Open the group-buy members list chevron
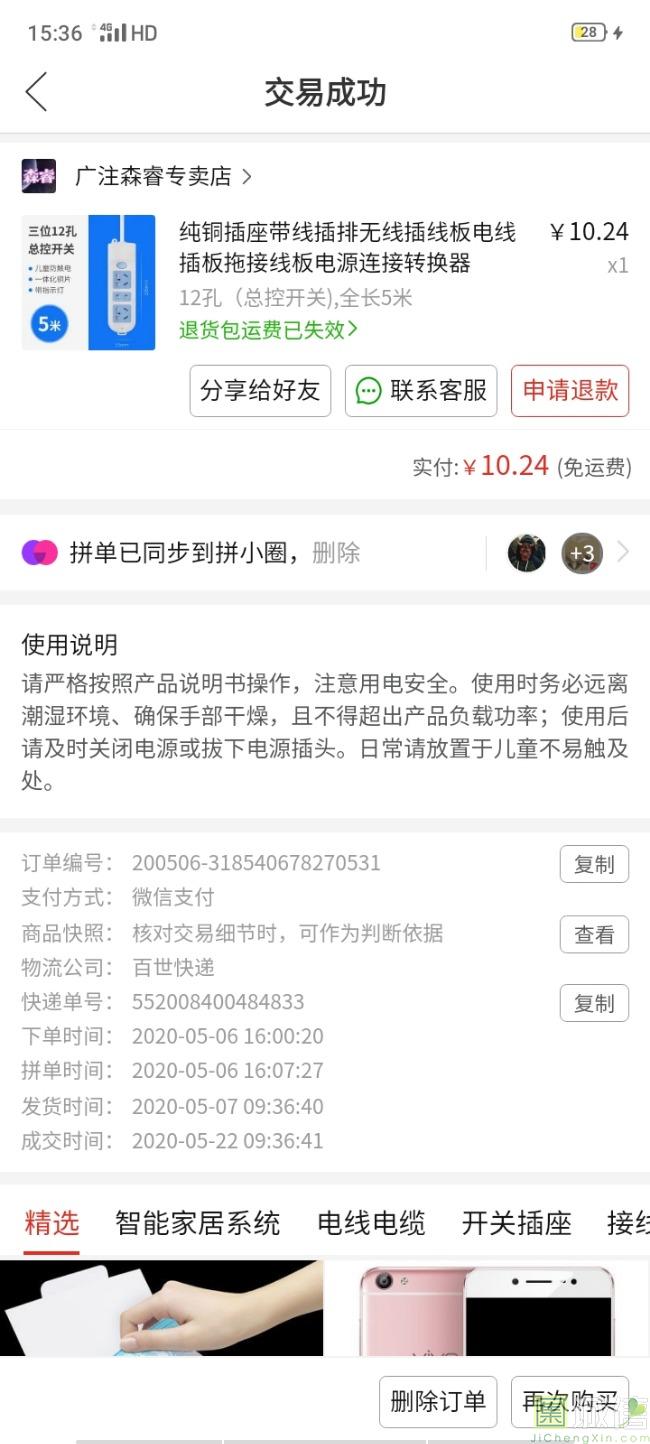This screenshot has height=1444, width=650. pos(622,552)
